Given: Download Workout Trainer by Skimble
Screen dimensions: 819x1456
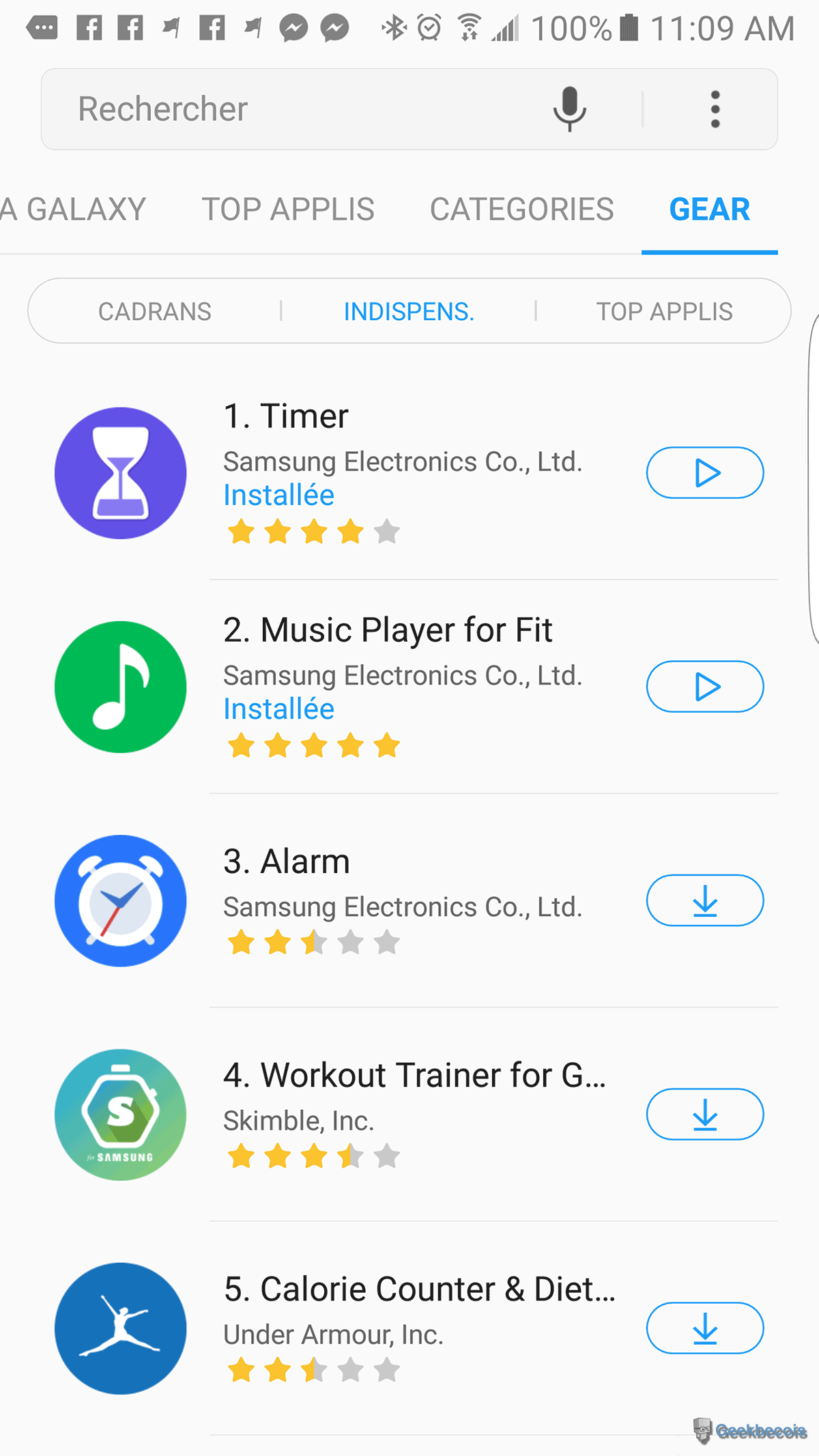Looking at the screenshot, I should tap(704, 1114).
